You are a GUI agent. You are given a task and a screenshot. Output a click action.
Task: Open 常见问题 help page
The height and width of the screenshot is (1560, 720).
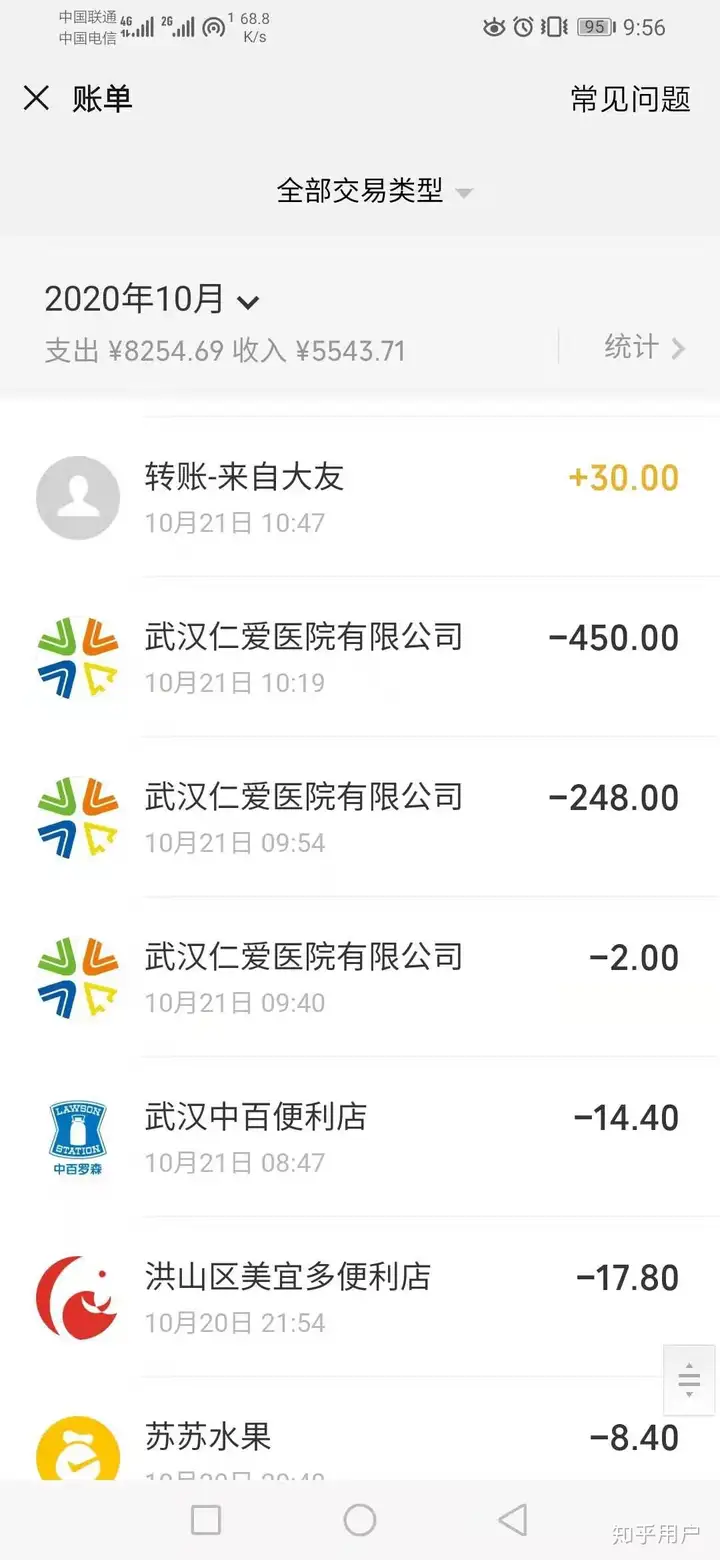click(x=630, y=98)
